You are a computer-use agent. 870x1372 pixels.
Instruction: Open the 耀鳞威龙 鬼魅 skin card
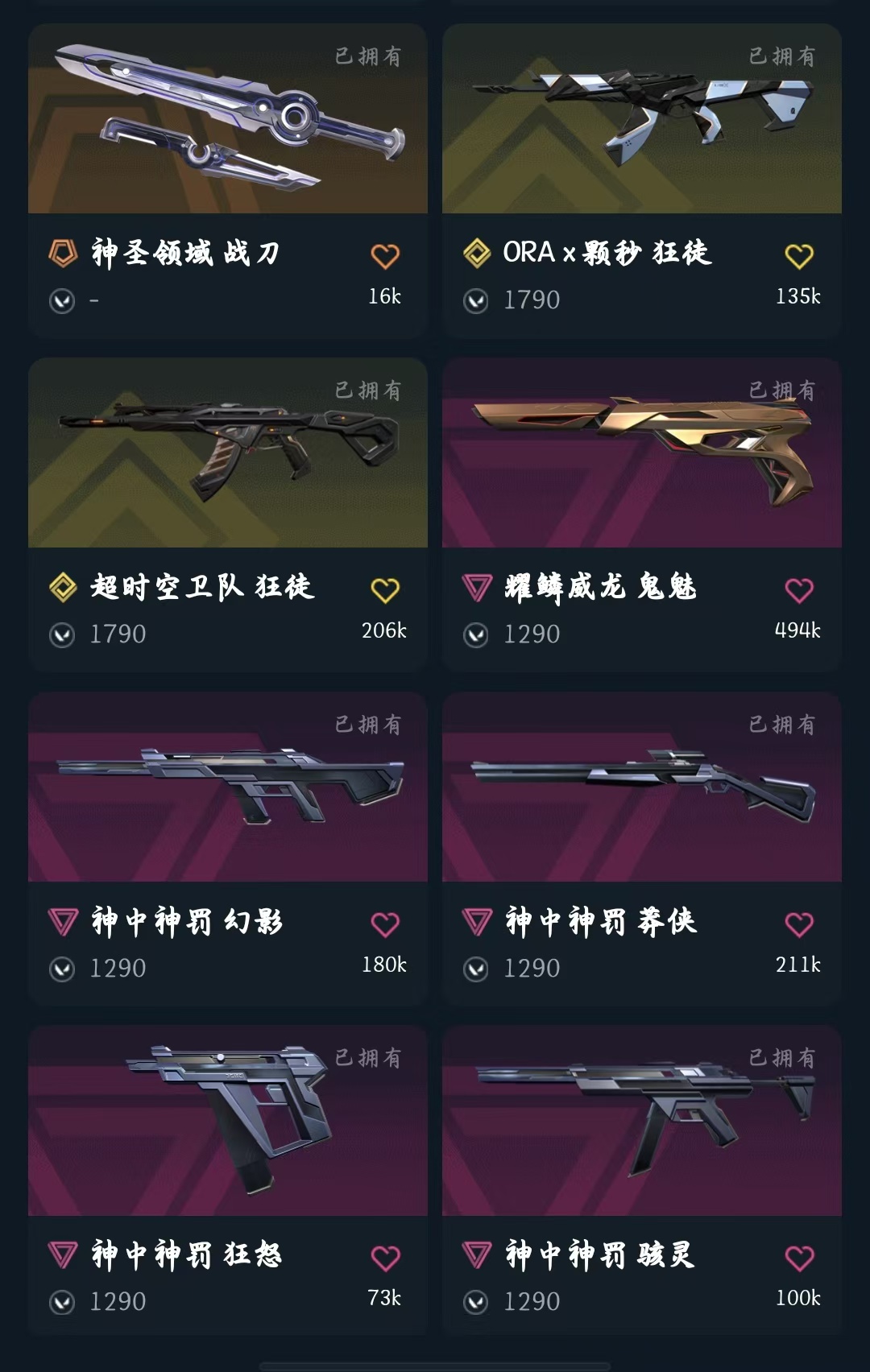coord(642,514)
